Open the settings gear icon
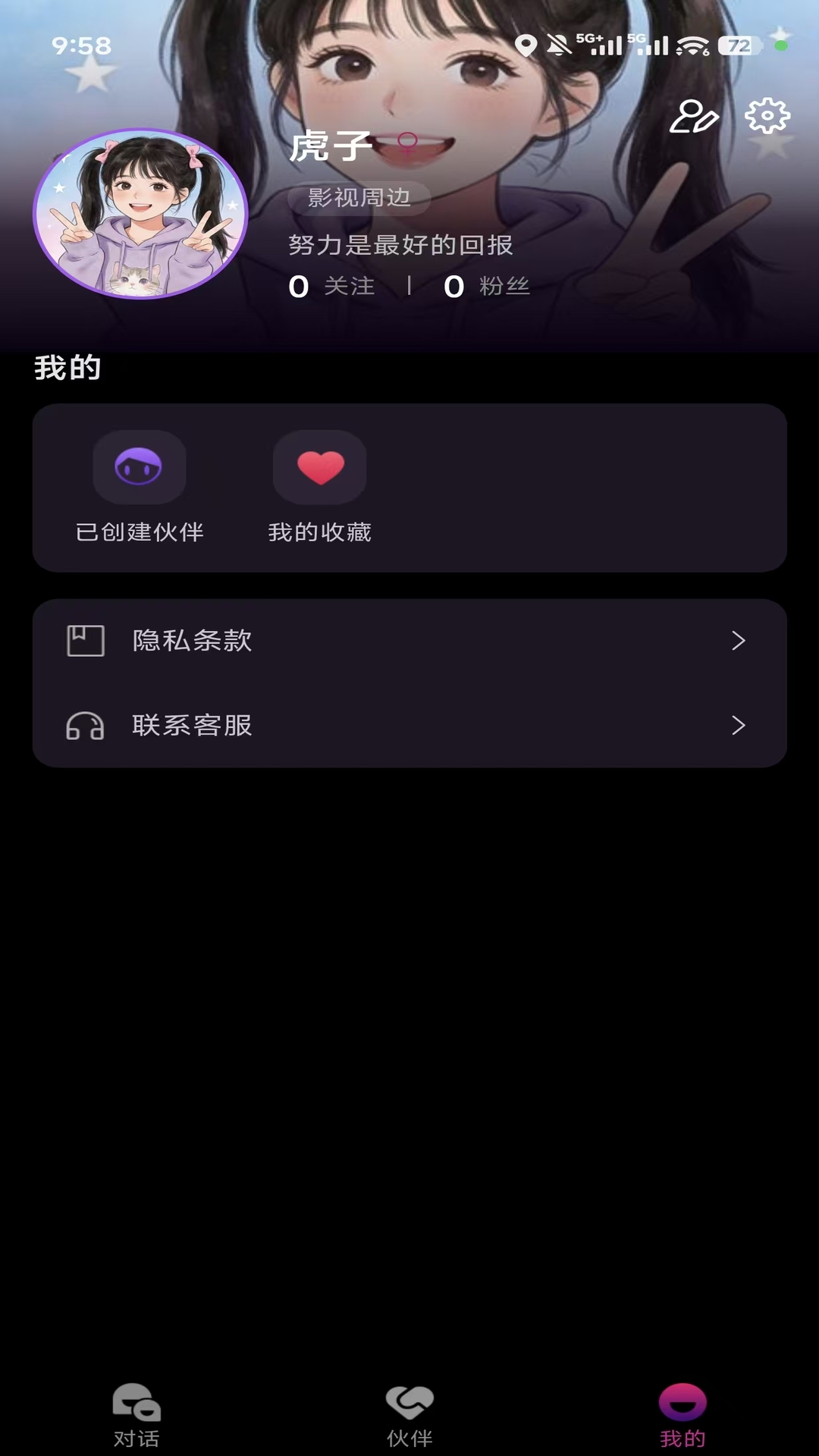Viewport: 819px width, 1456px height. [766, 115]
